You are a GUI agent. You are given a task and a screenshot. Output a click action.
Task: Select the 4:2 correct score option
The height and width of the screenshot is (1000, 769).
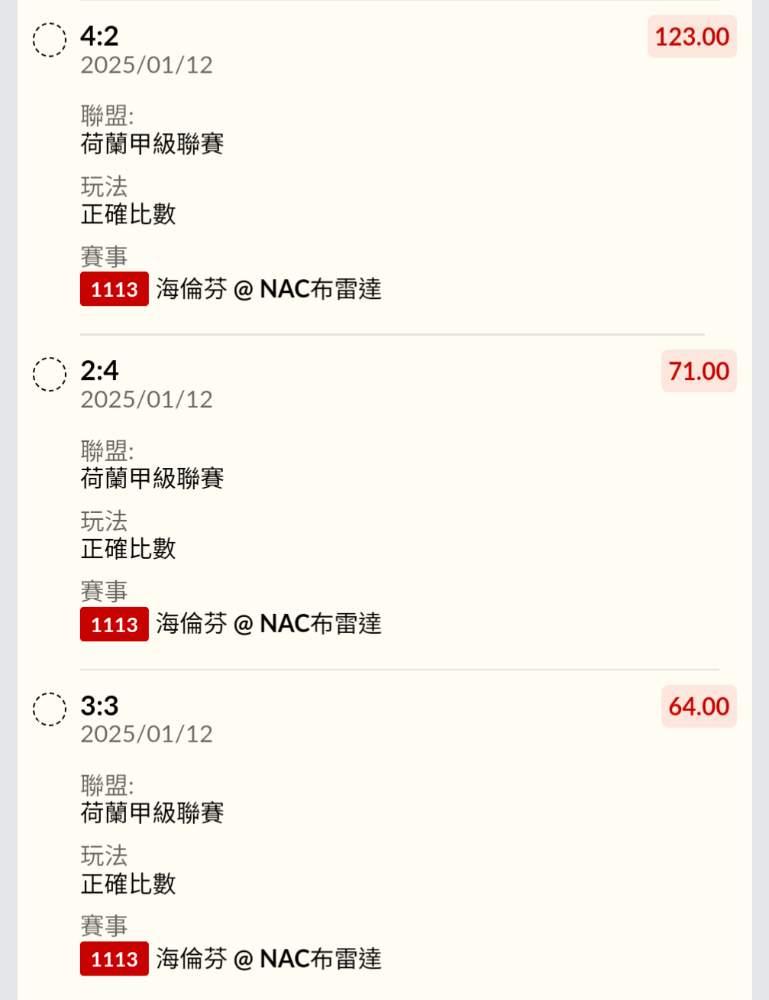(50, 40)
